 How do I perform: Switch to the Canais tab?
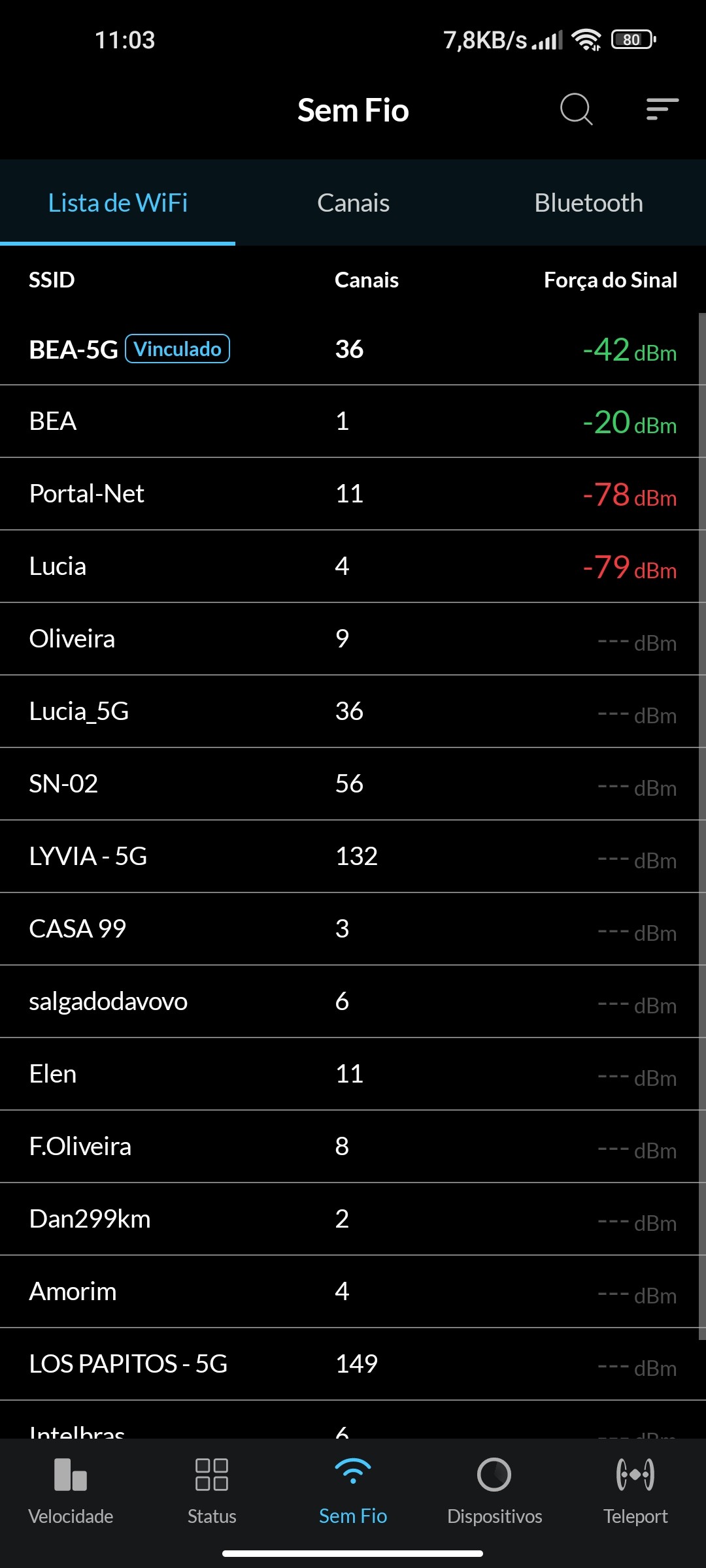[x=353, y=203]
